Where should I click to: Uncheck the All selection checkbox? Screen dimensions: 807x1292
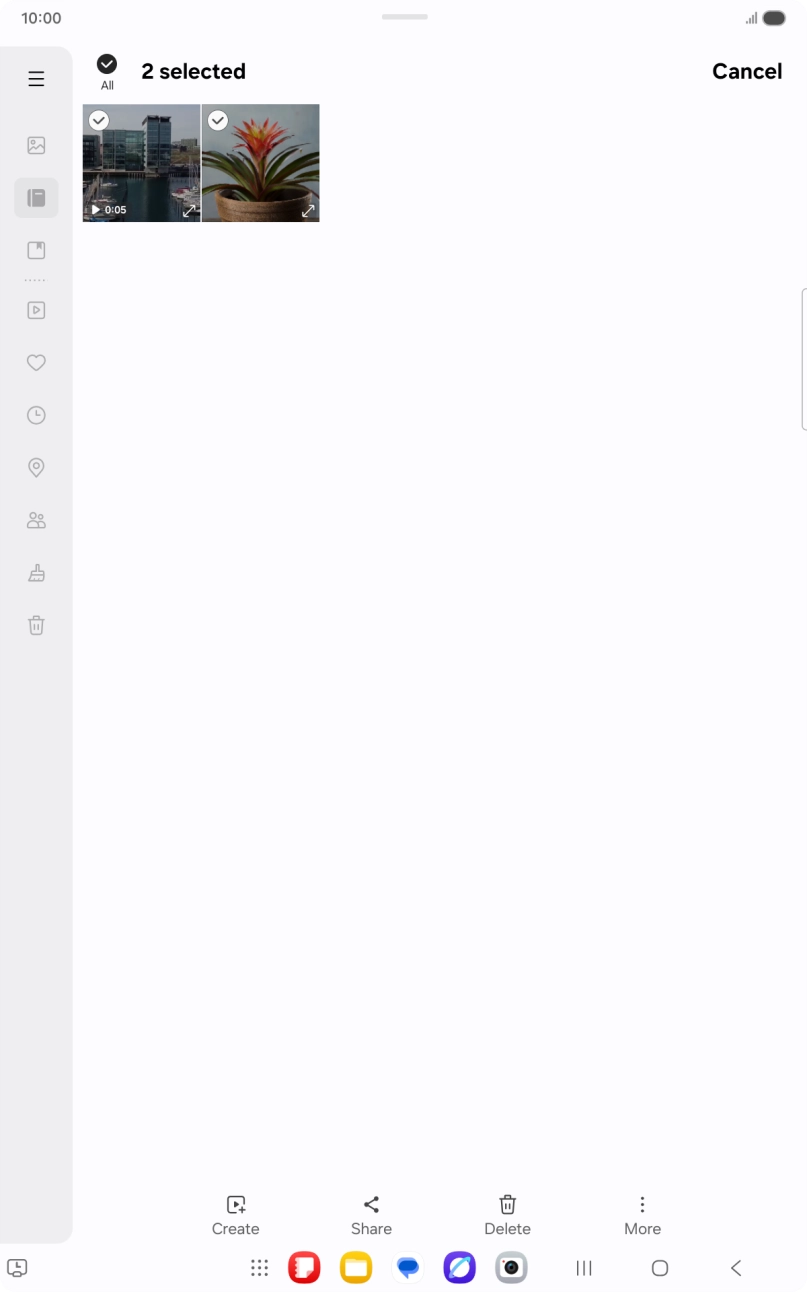pos(107,65)
